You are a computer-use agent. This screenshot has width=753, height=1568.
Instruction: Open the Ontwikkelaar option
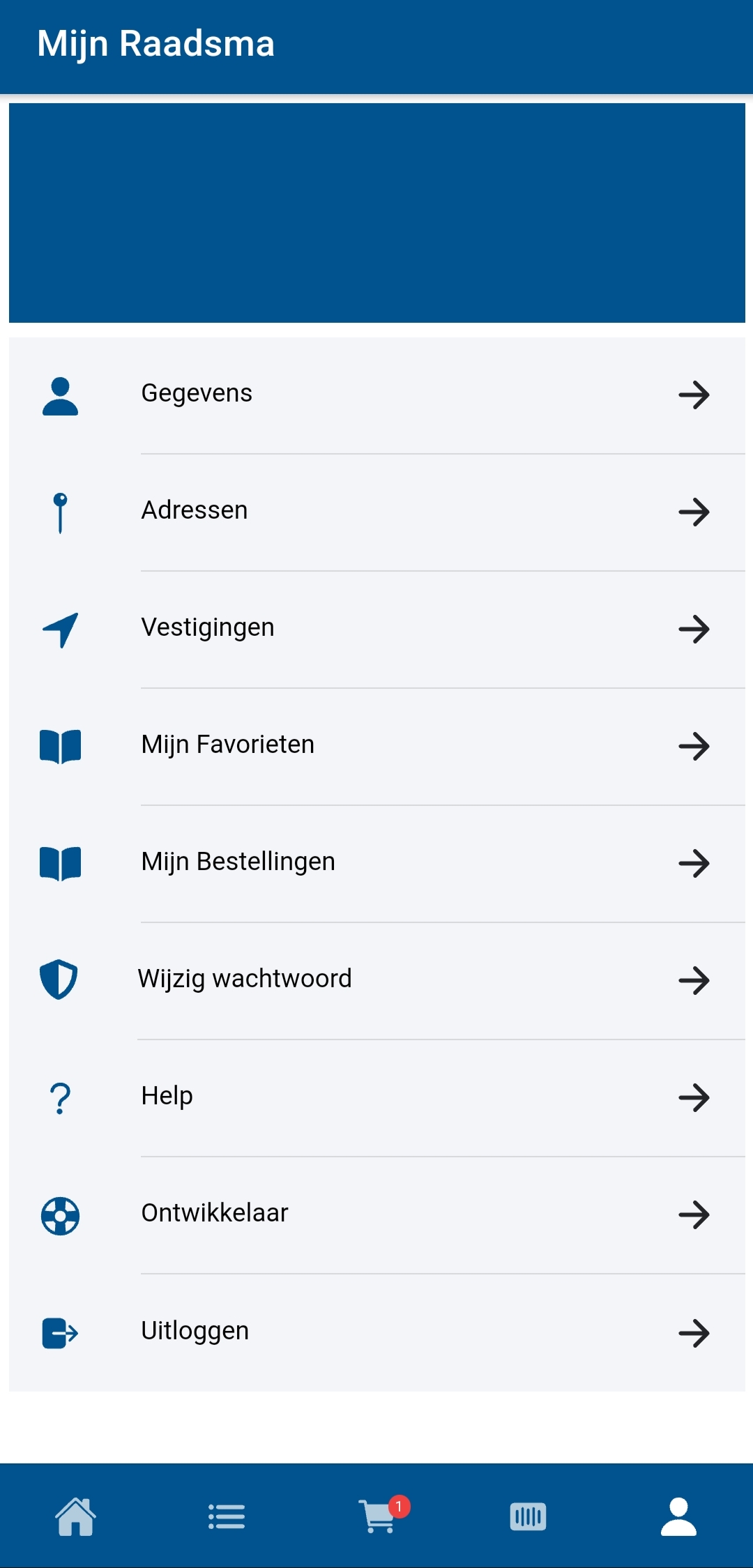pos(376,1215)
